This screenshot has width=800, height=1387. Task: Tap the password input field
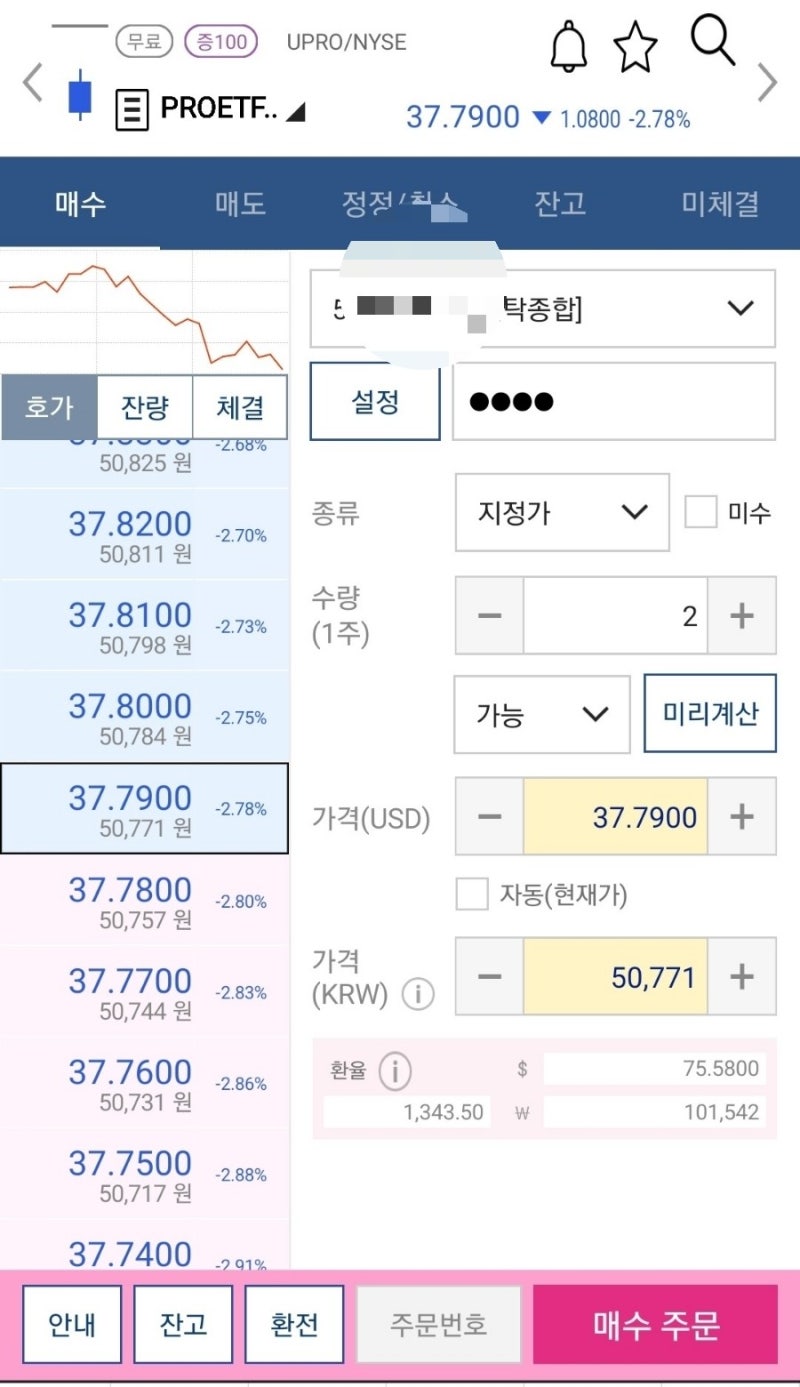pos(614,401)
